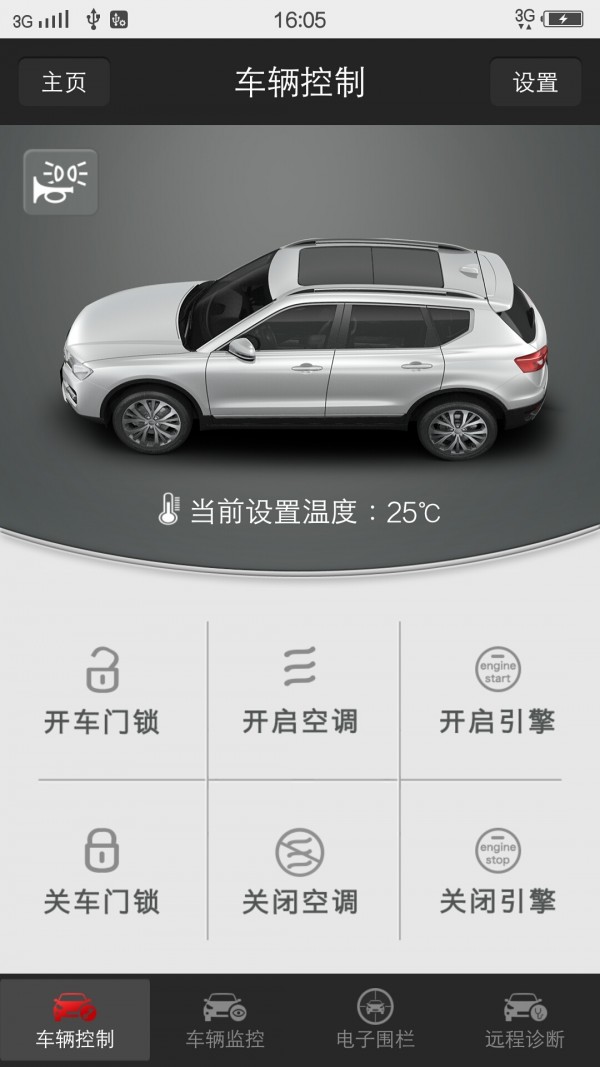Honk the car horn icon
Viewport: 600px width, 1067px height.
point(60,182)
